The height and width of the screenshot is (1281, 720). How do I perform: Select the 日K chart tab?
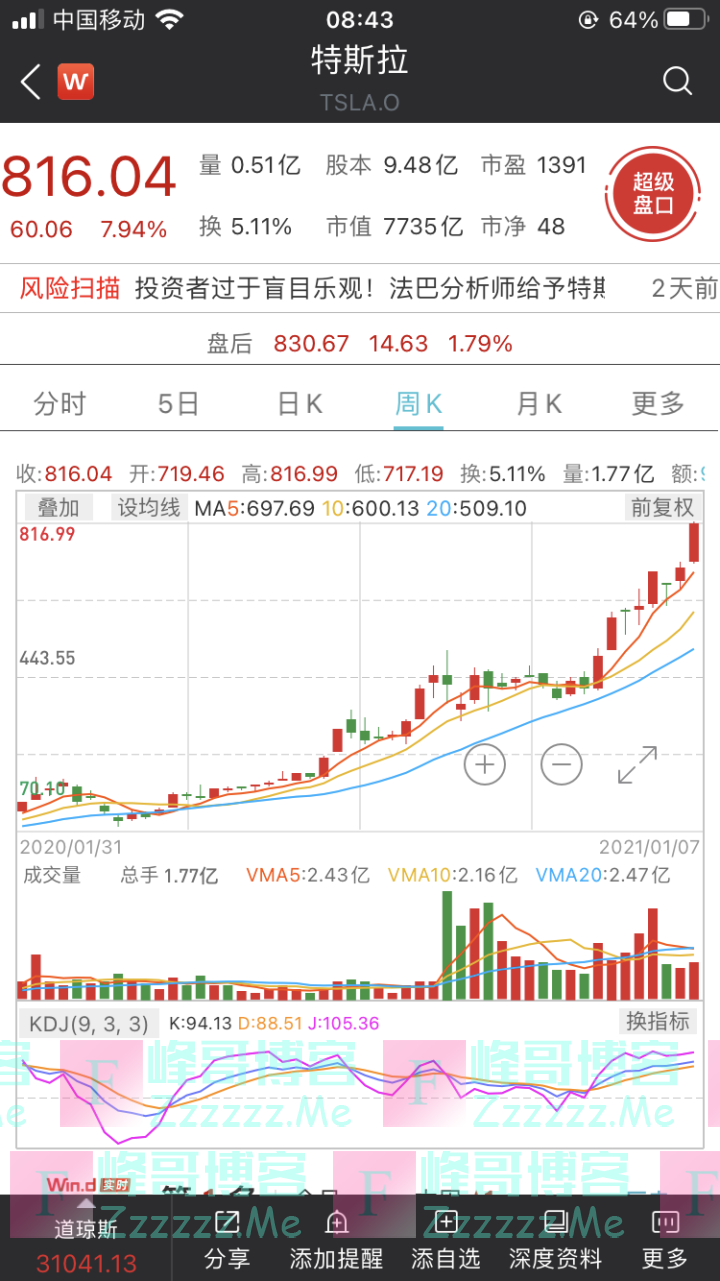(299, 404)
